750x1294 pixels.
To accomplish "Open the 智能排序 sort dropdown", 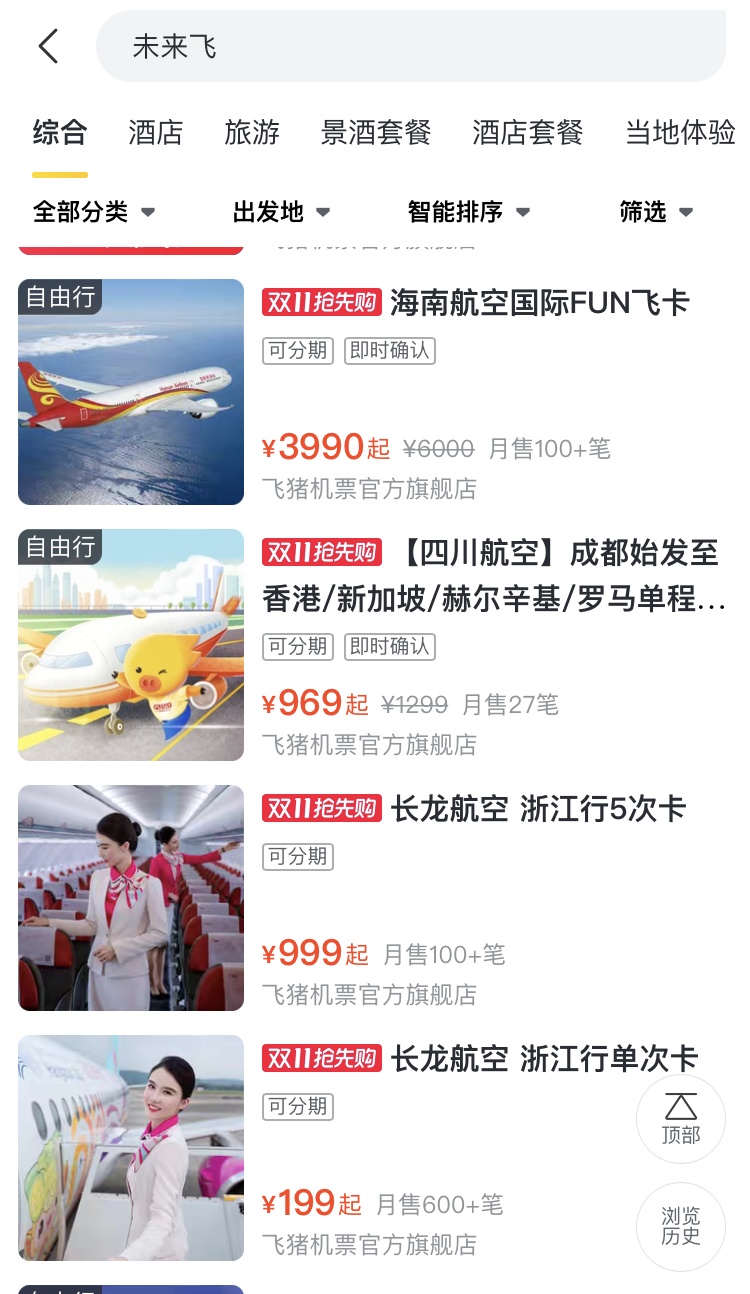I will (x=468, y=212).
